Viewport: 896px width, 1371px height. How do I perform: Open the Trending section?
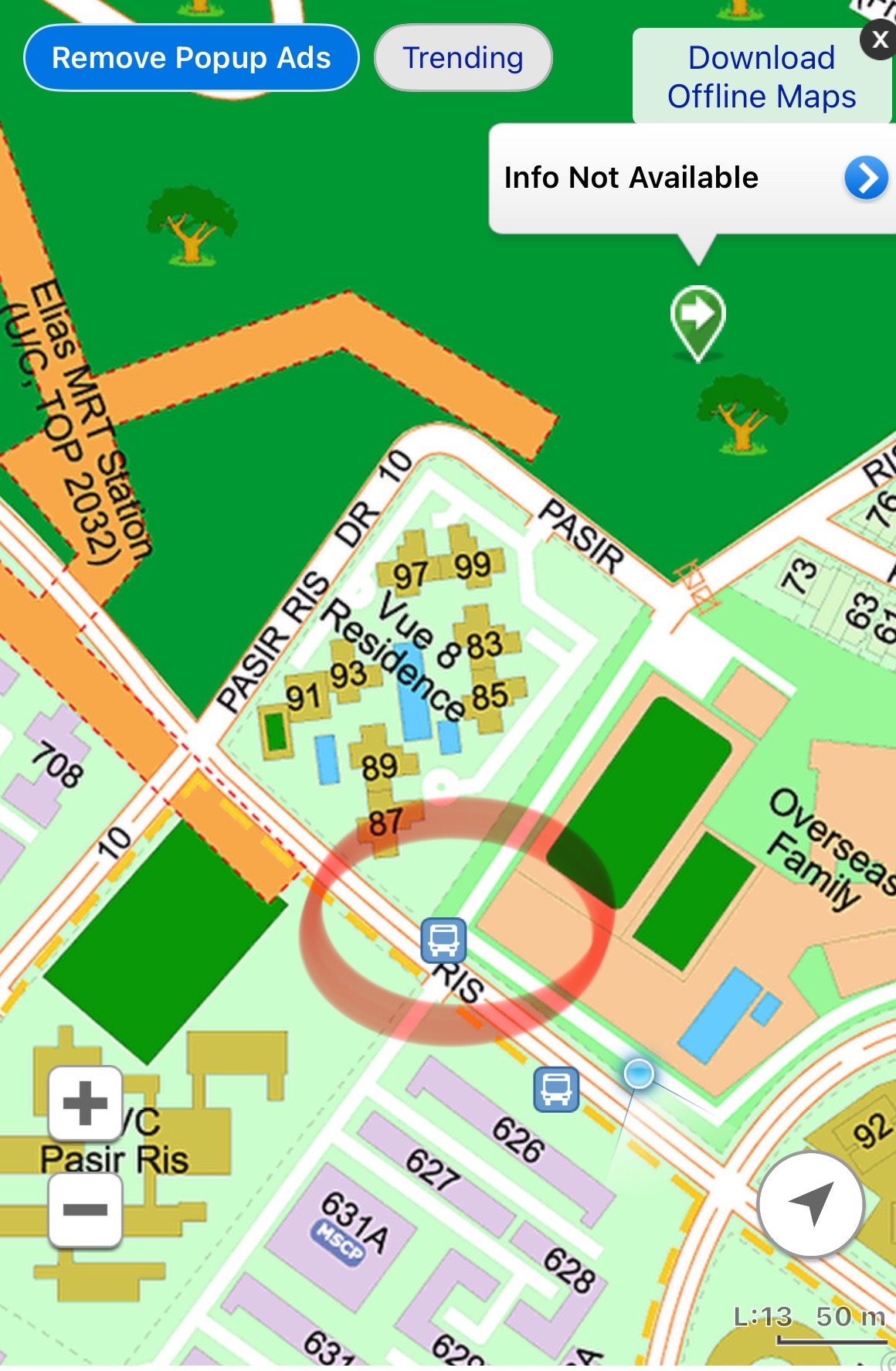(463, 58)
